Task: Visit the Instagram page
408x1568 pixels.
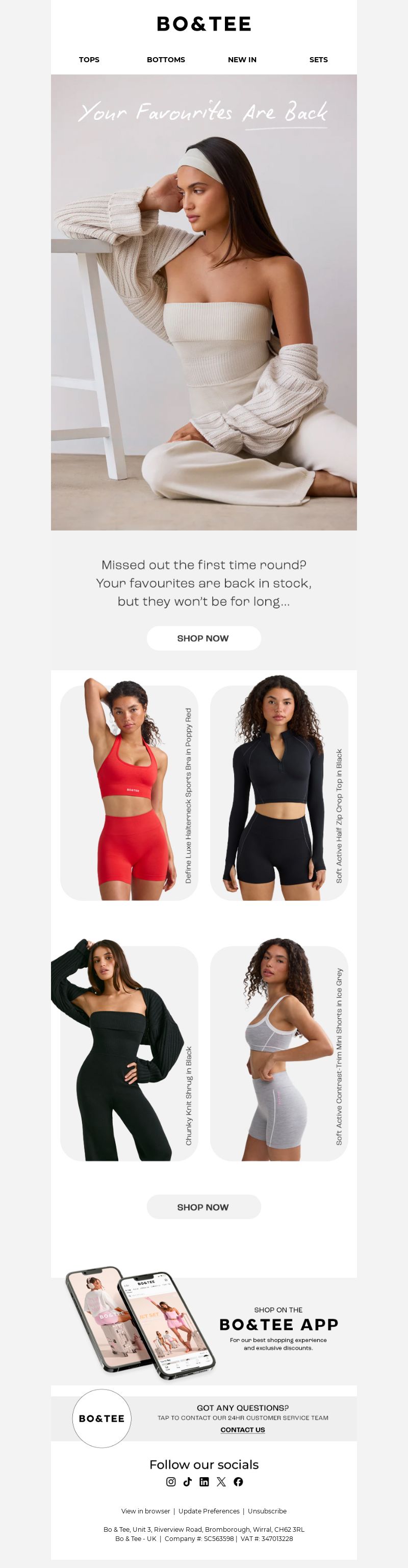Action: 171,1482
